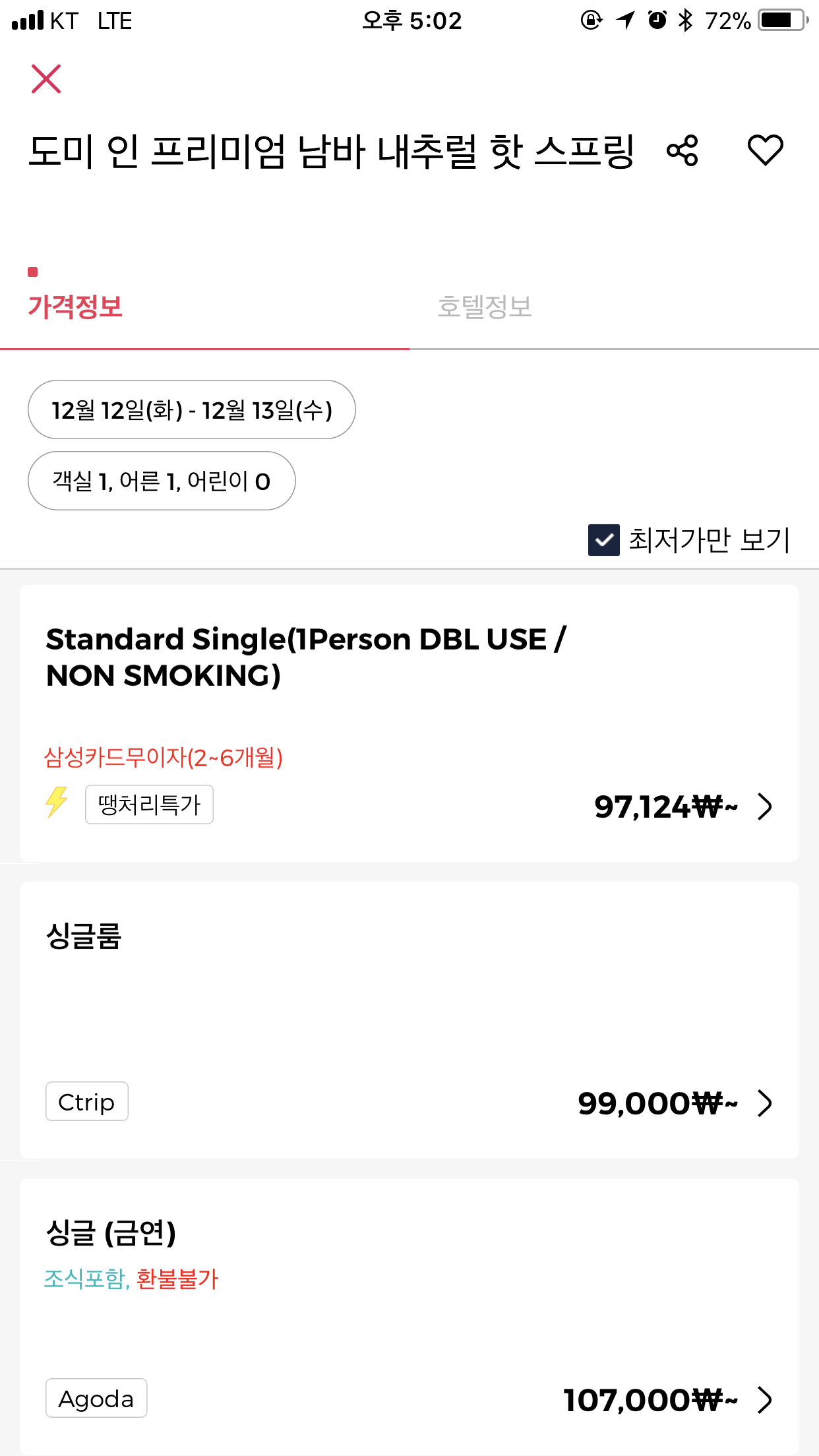Add hotel to favorites with heart icon
Screen dimensions: 819x1456
coord(765,150)
